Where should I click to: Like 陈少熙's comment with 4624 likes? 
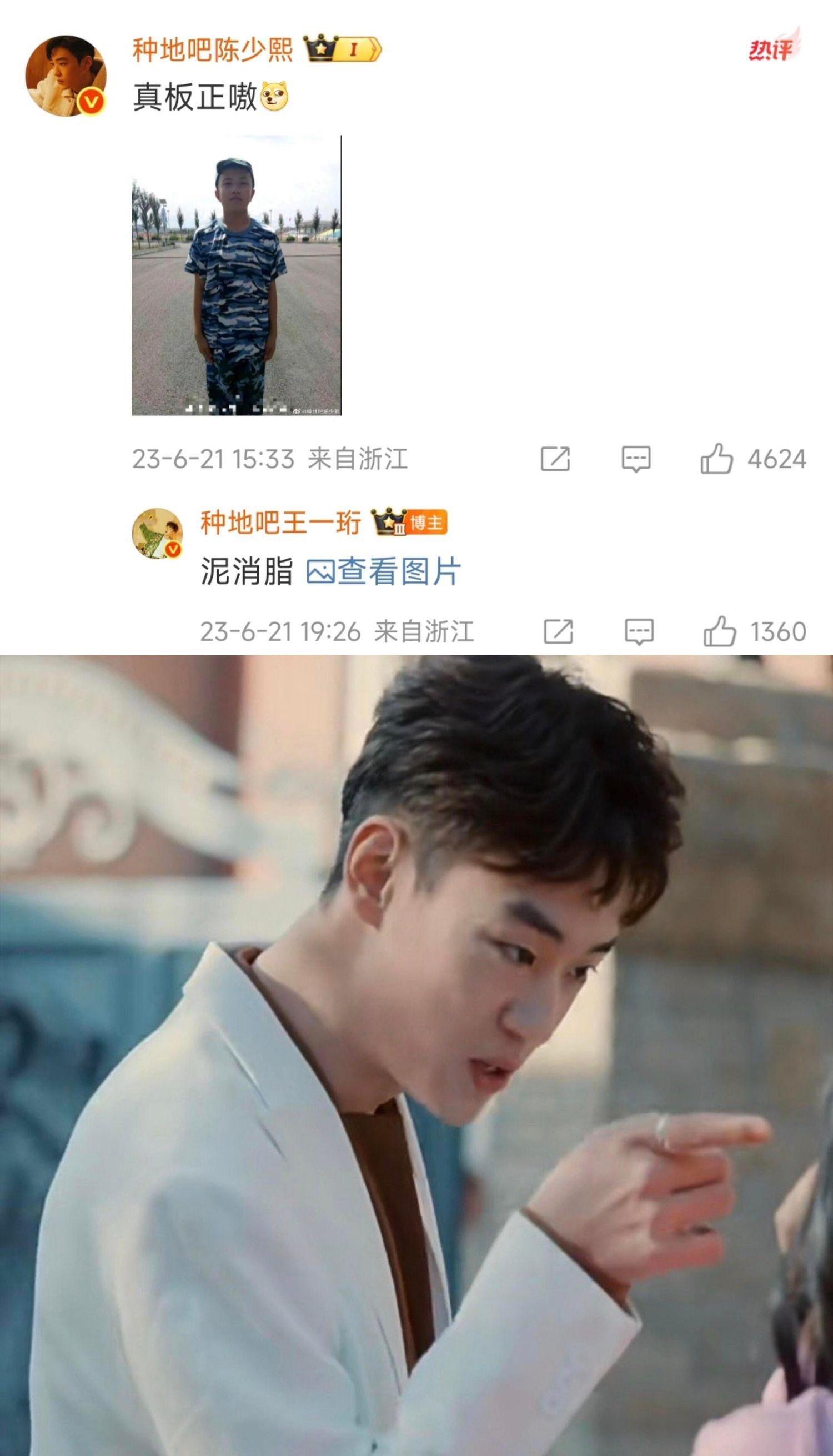pos(717,459)
